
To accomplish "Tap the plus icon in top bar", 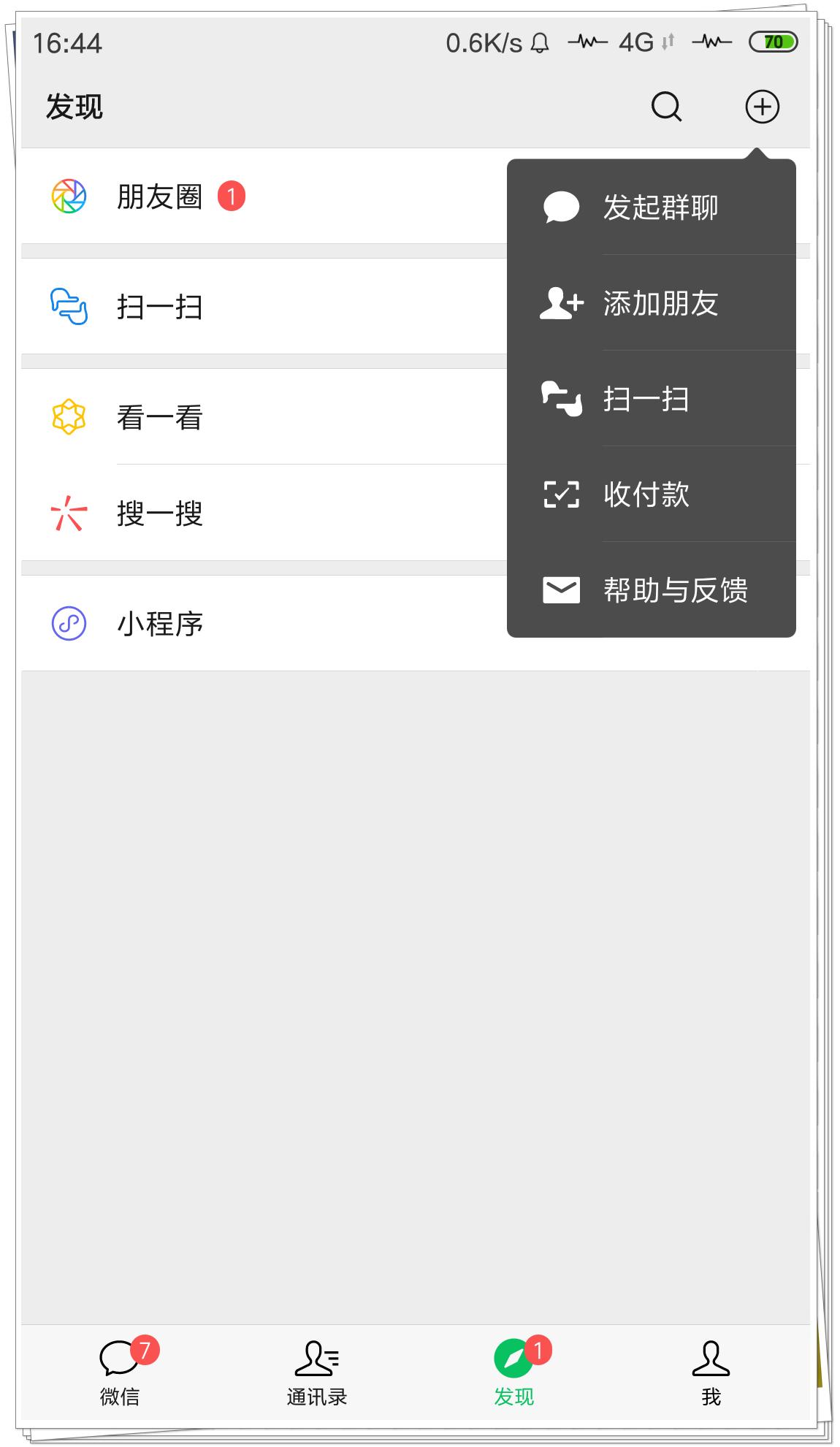I will pos(762,107).
